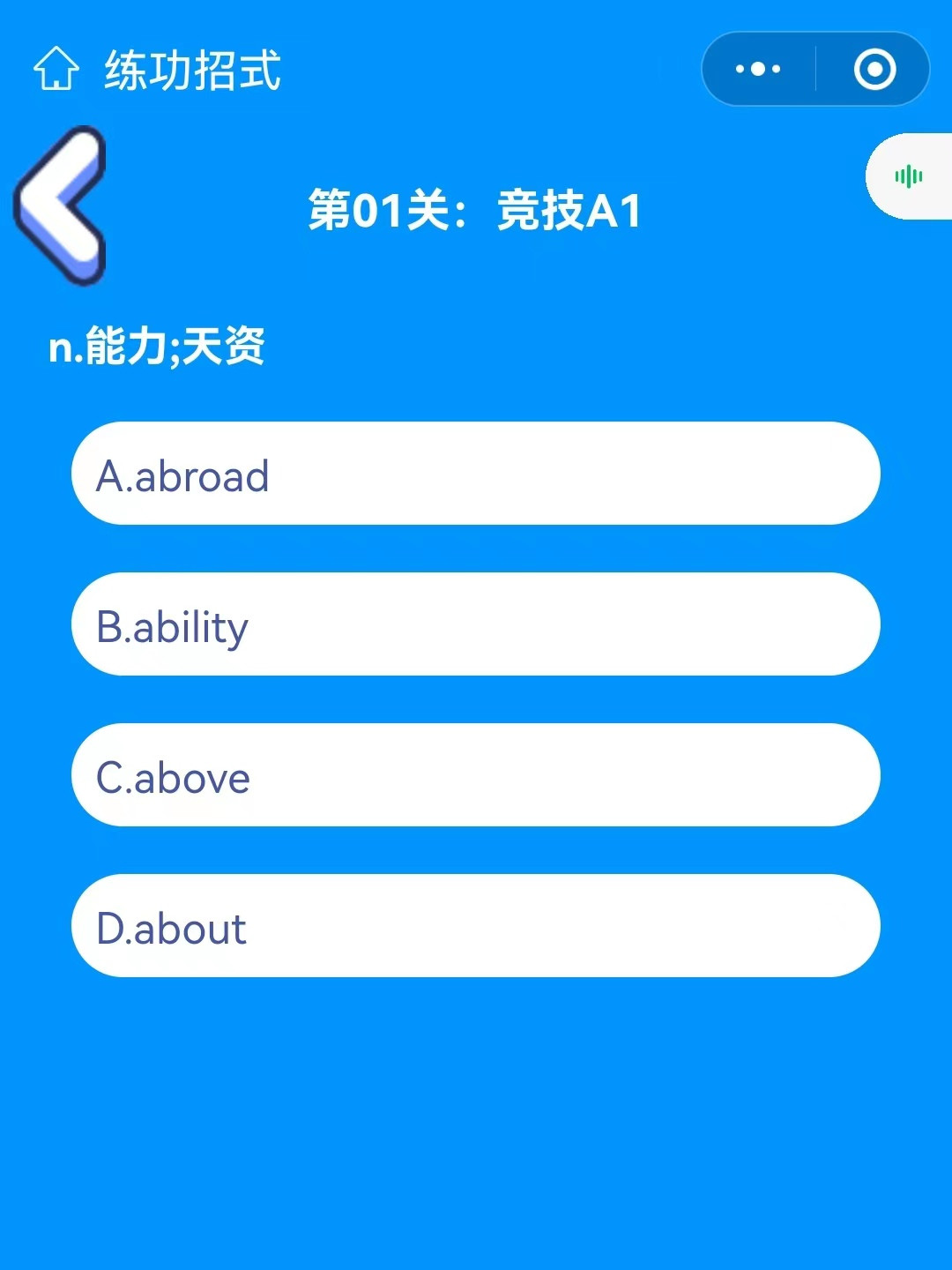Go to the mini program home page
This screenshot has height=1270, width=952.
tap(56, 70)
